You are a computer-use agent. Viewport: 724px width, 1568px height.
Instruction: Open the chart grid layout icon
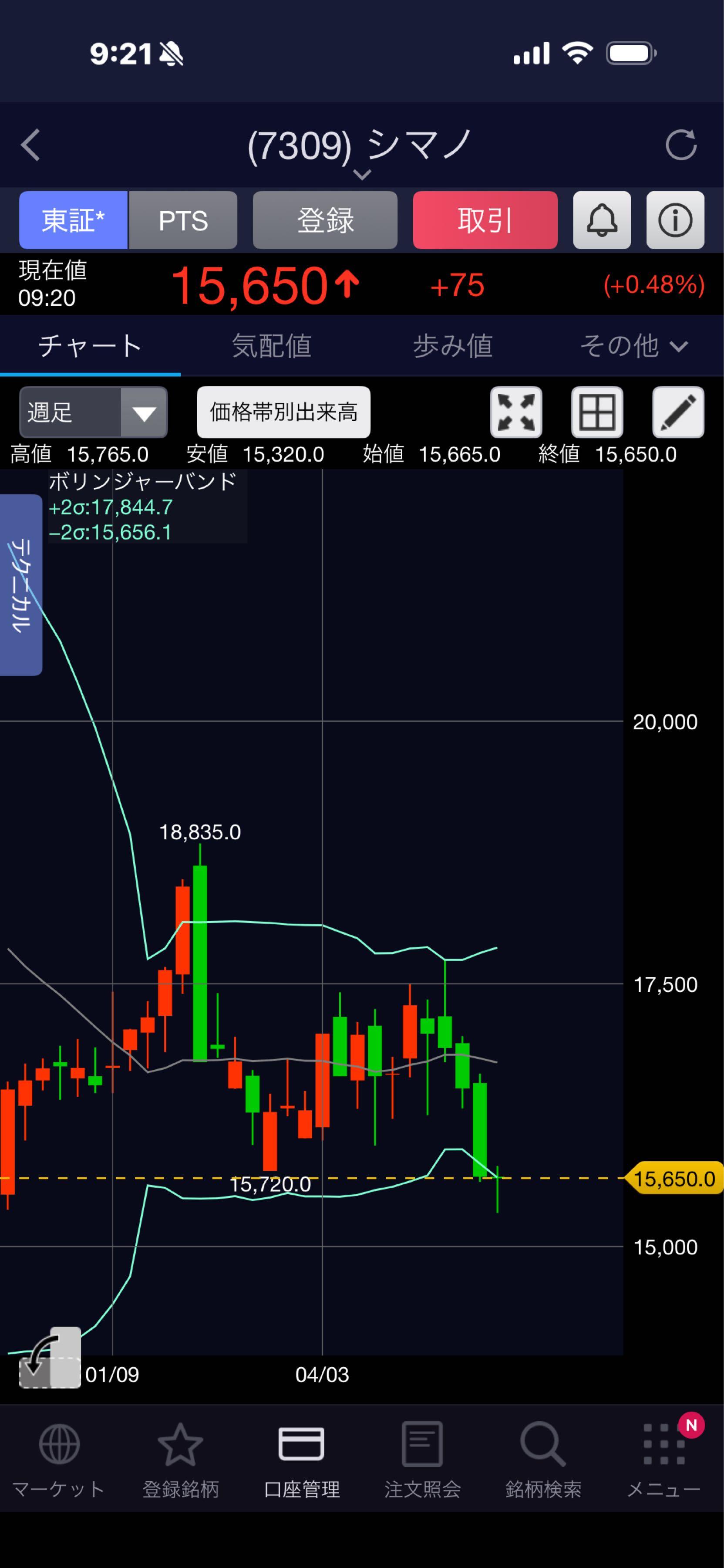point(597,412)
